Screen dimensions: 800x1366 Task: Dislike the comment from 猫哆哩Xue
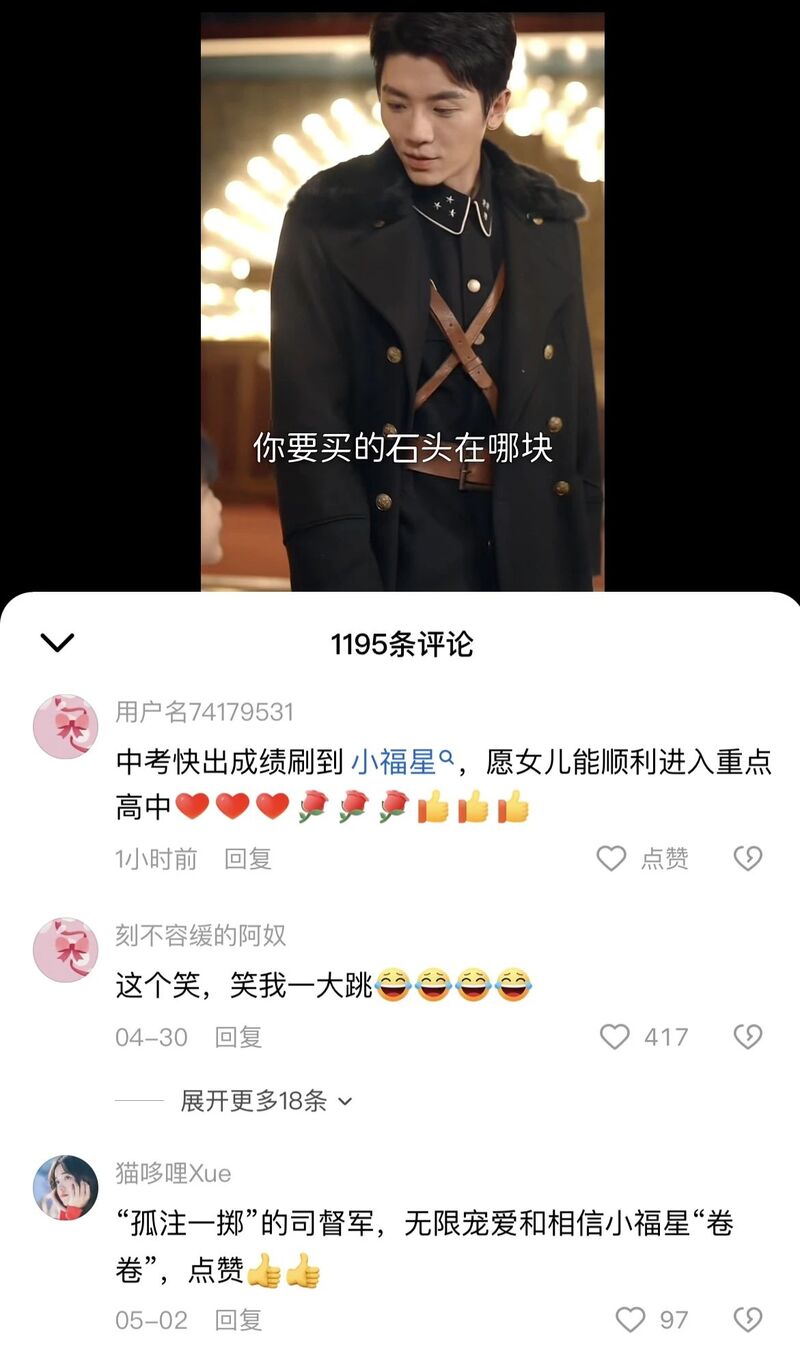(x=748, y=1320)
